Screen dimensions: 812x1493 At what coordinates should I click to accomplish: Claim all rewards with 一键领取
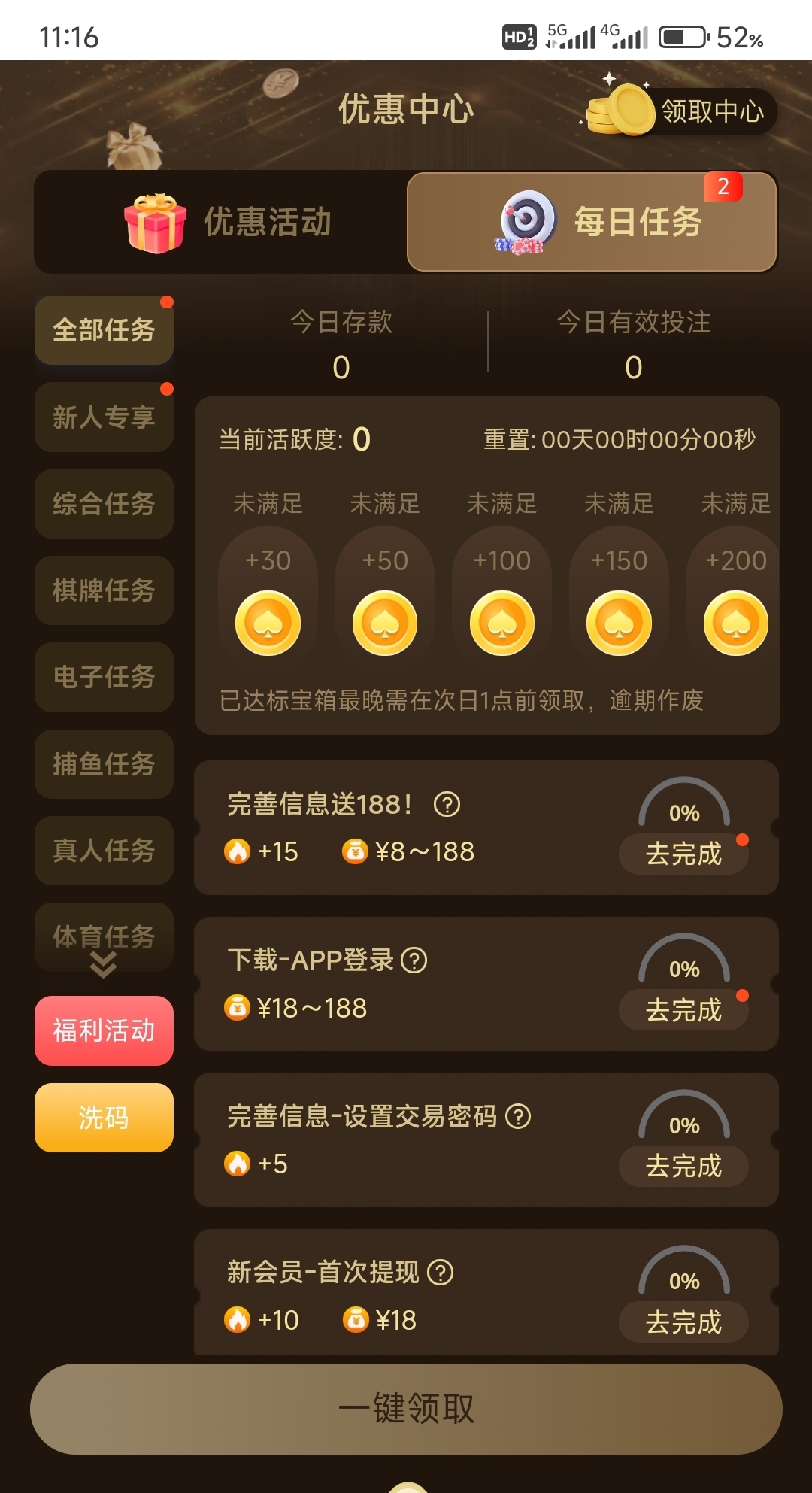coord(406,1409)
